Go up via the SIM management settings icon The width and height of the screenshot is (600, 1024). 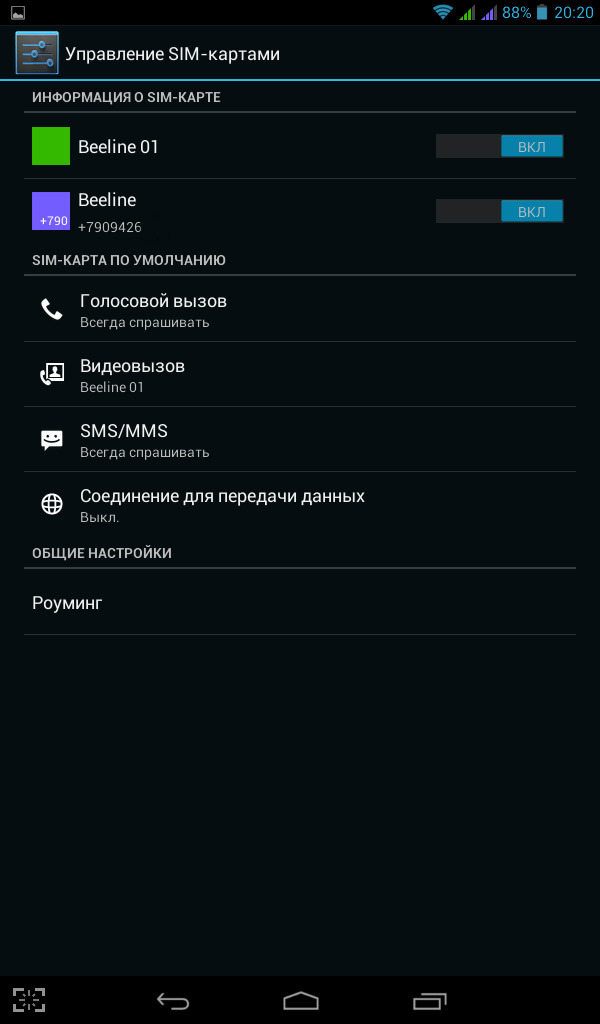pos(37,53)
